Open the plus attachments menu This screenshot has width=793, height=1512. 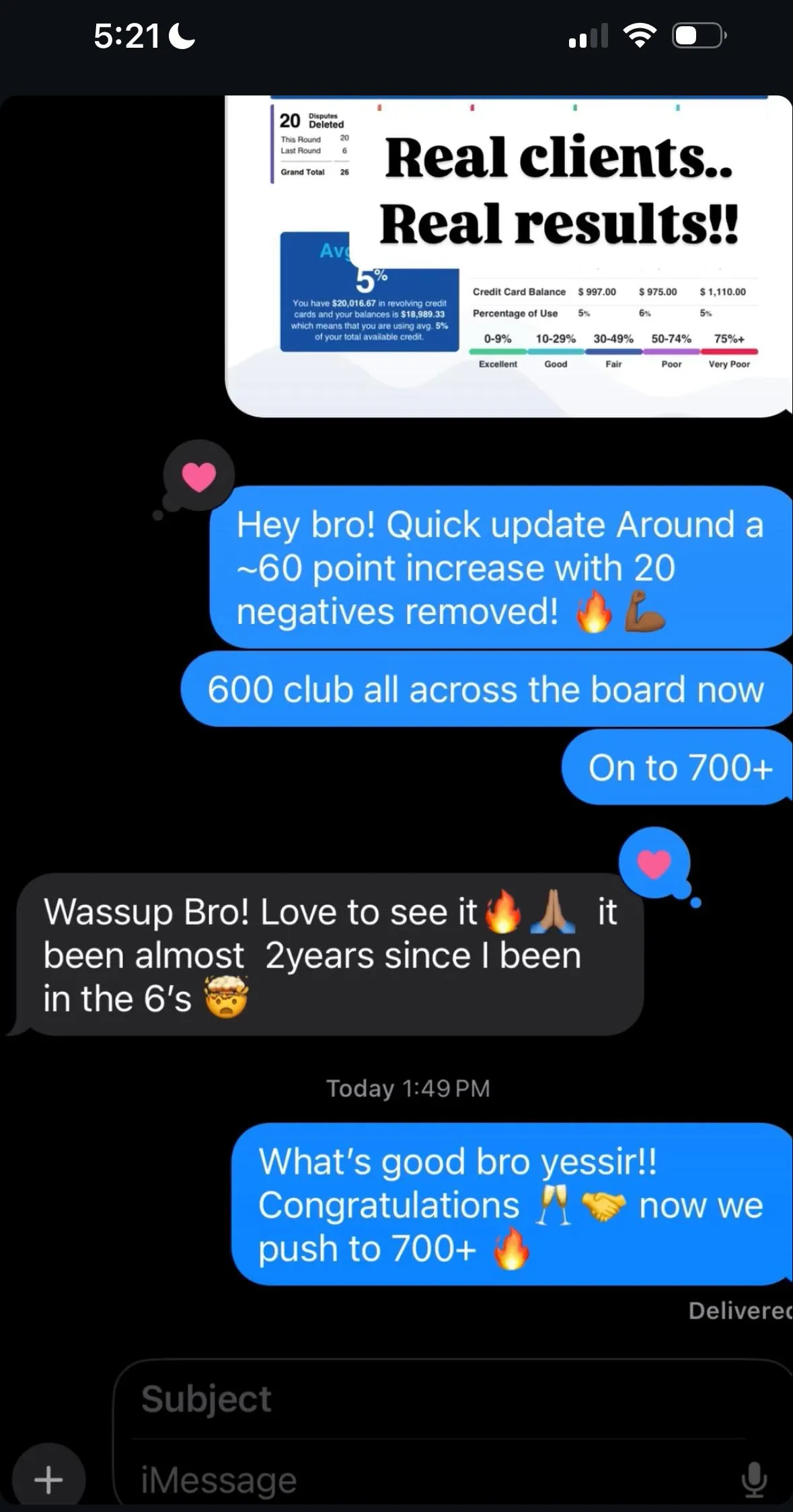coord(48,1478)
